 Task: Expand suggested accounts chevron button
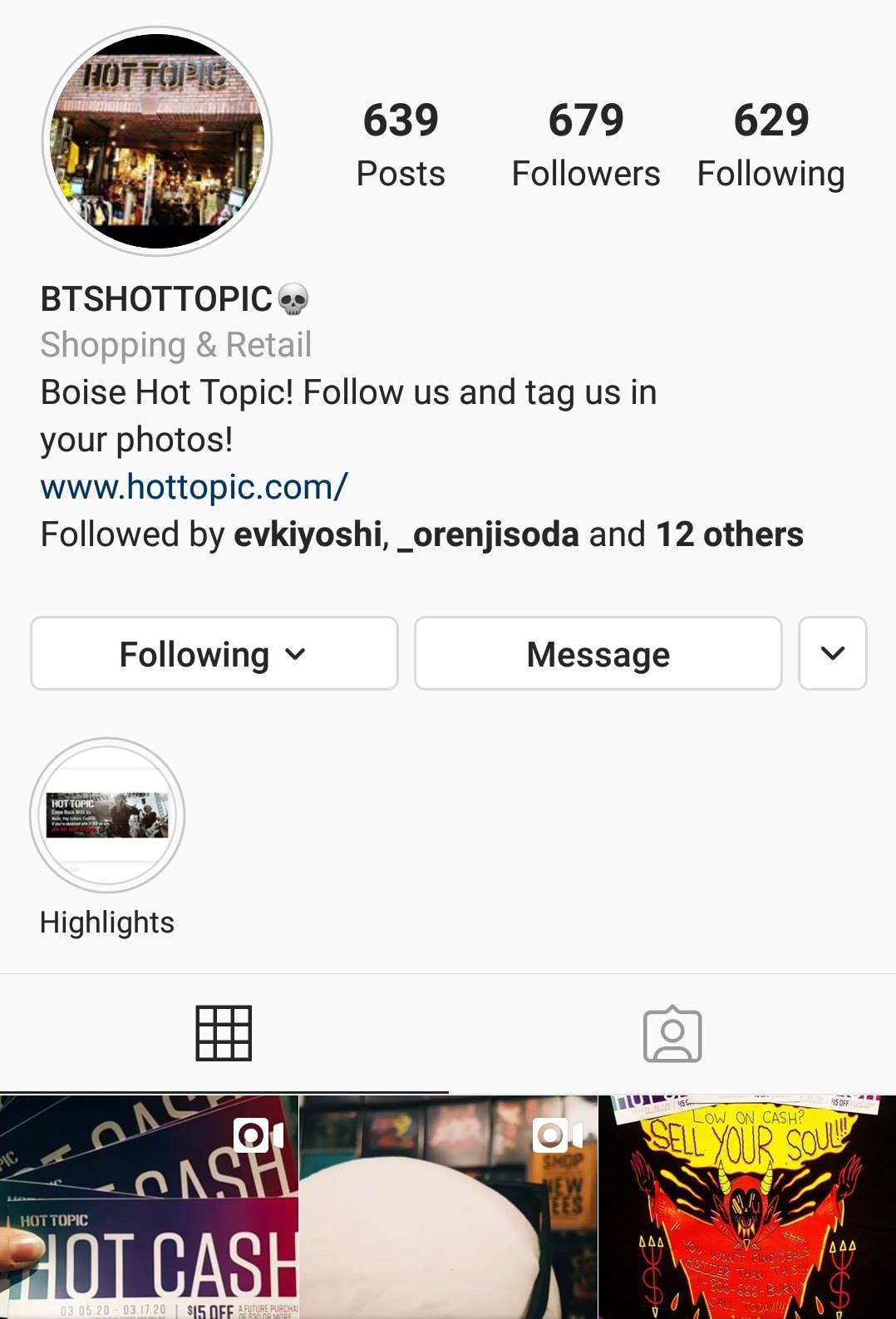(832, 654)
